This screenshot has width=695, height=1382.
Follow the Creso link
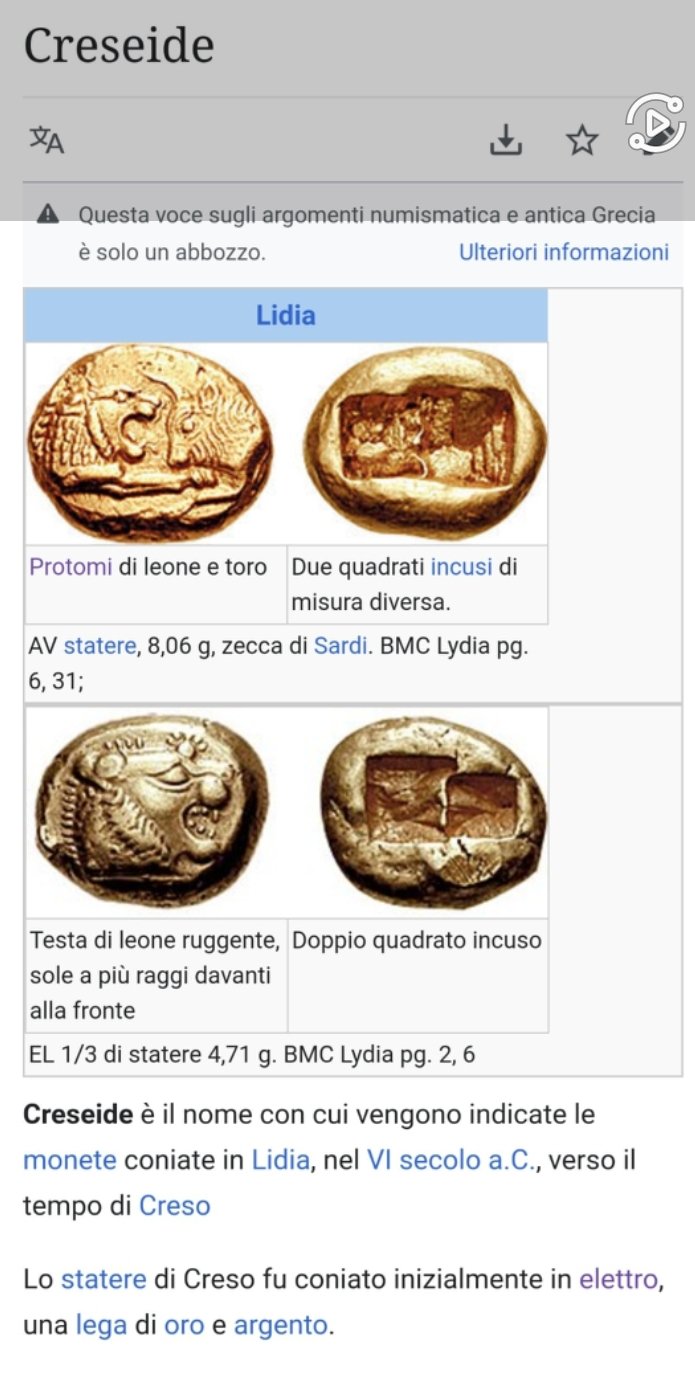(175, 1206)
